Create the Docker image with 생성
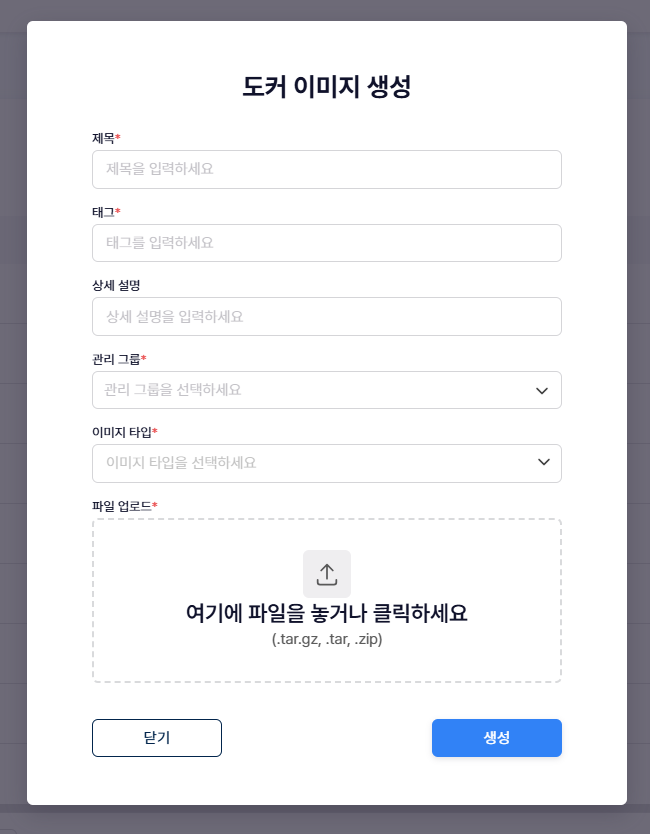The image size is (650, 834). pyautogui.click(x=496, y=738)
